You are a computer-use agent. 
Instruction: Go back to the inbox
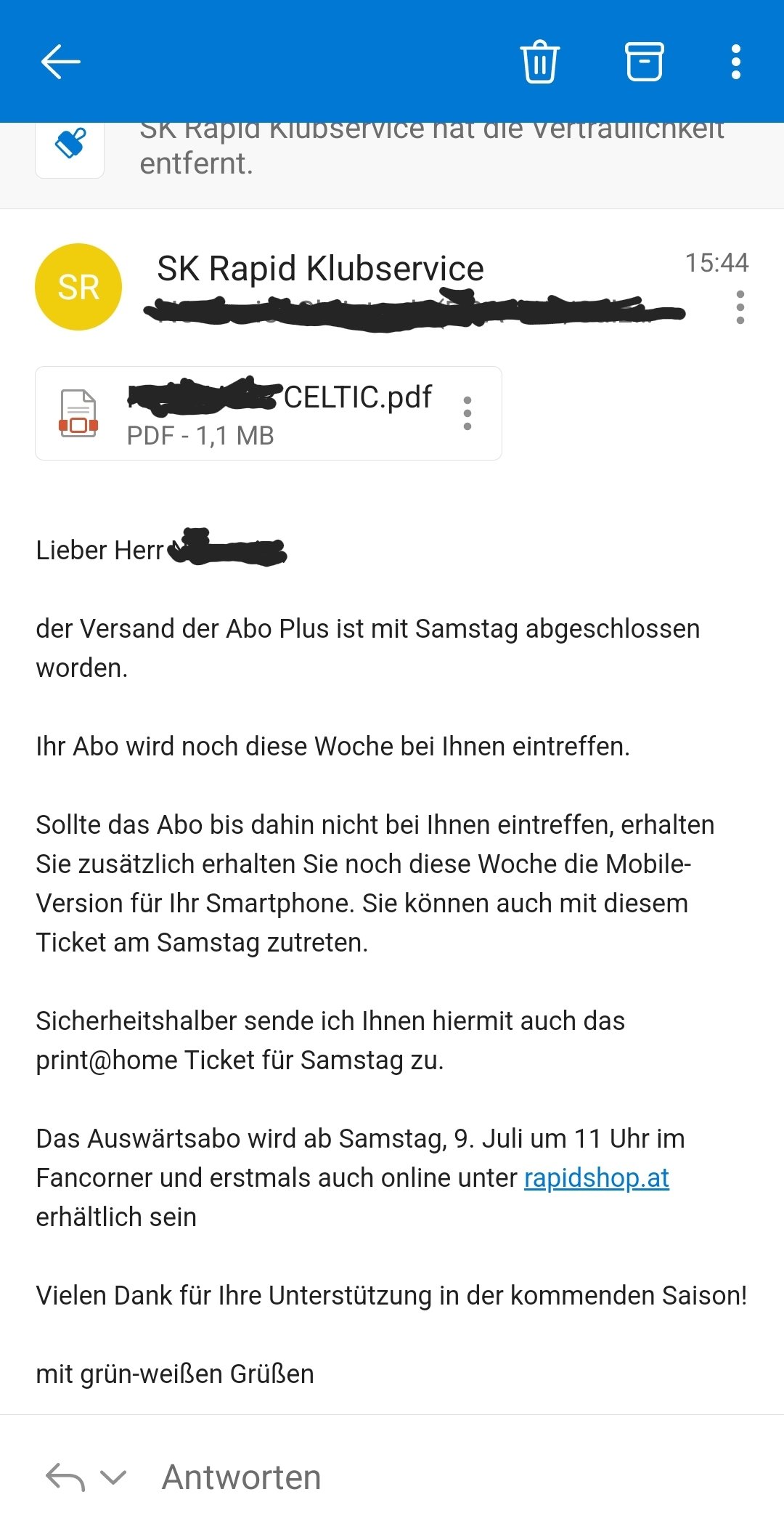(61, 62)
